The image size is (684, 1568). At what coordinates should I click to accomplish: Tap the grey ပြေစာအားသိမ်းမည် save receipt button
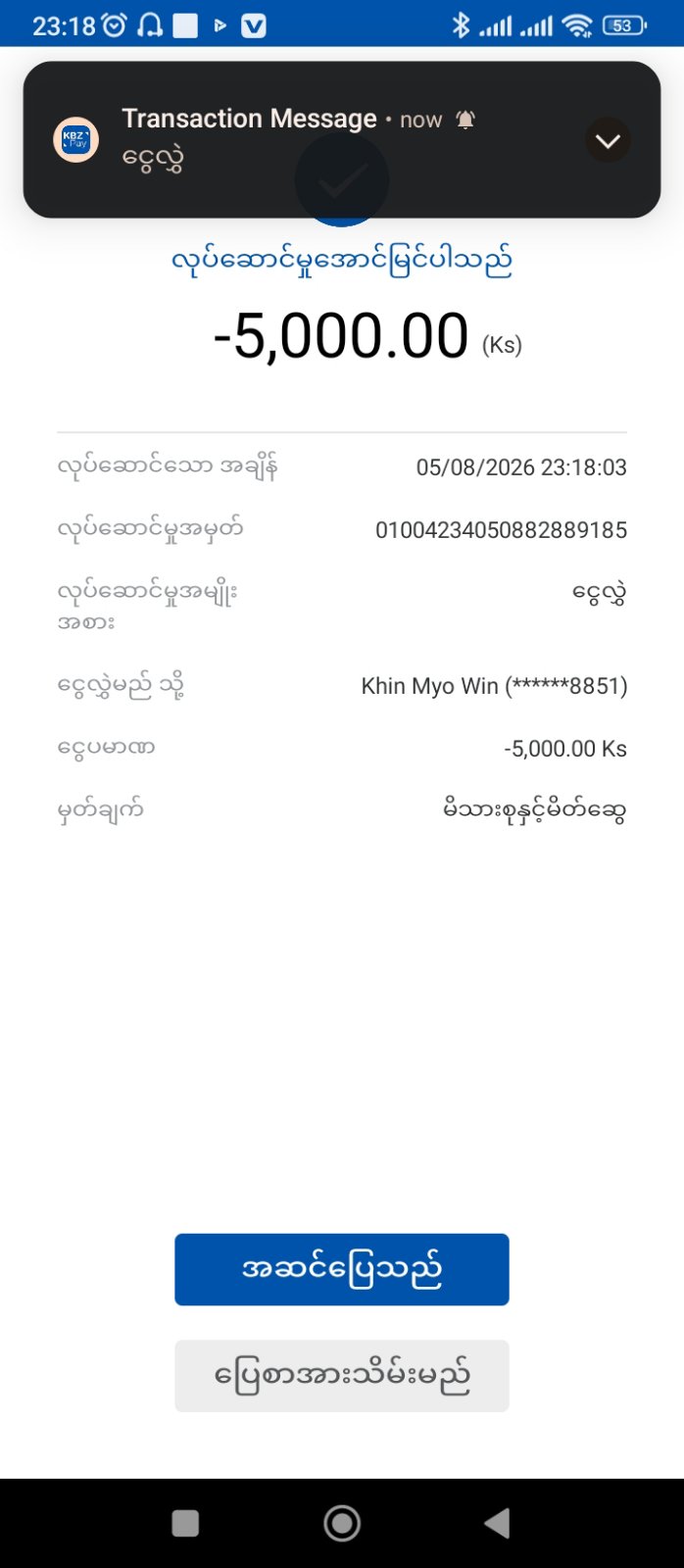tap(341, 1376)
